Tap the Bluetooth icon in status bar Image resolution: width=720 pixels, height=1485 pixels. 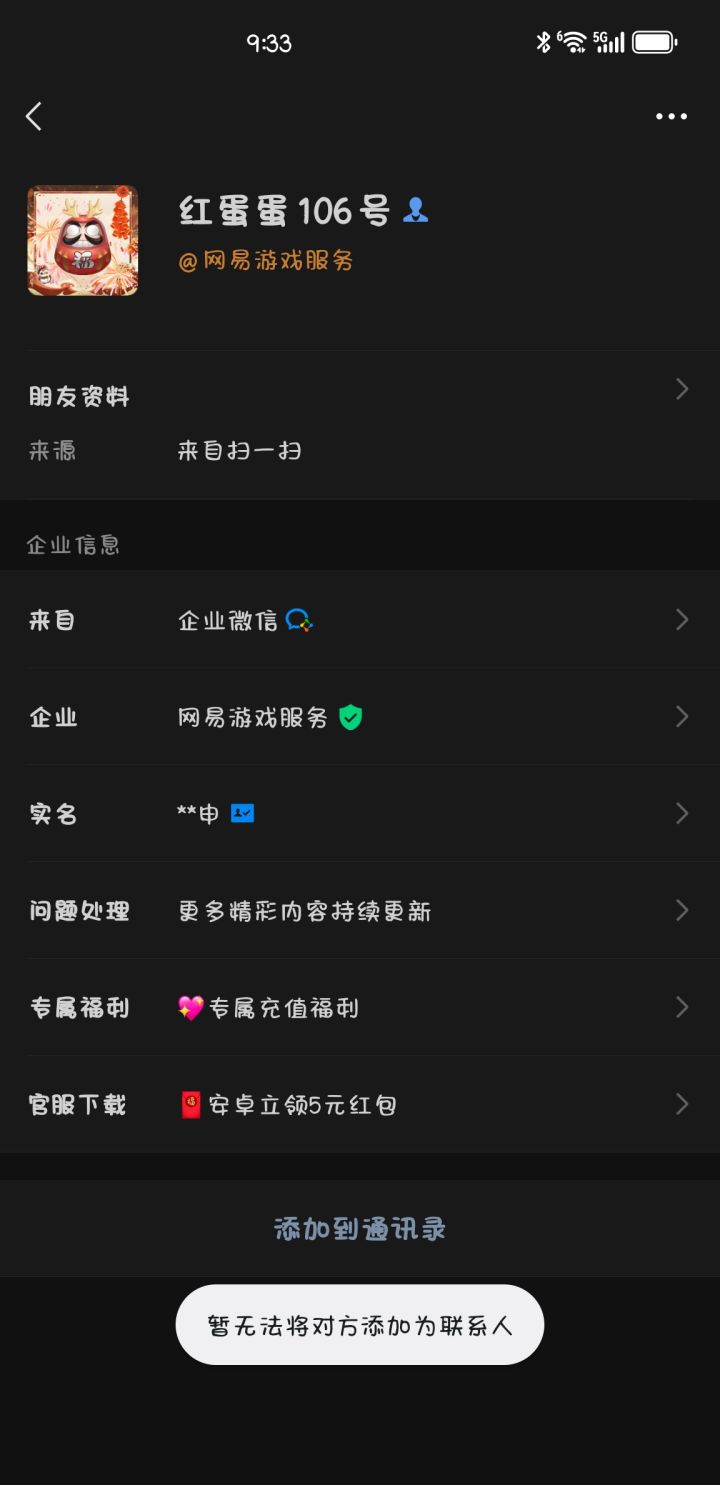541,42
